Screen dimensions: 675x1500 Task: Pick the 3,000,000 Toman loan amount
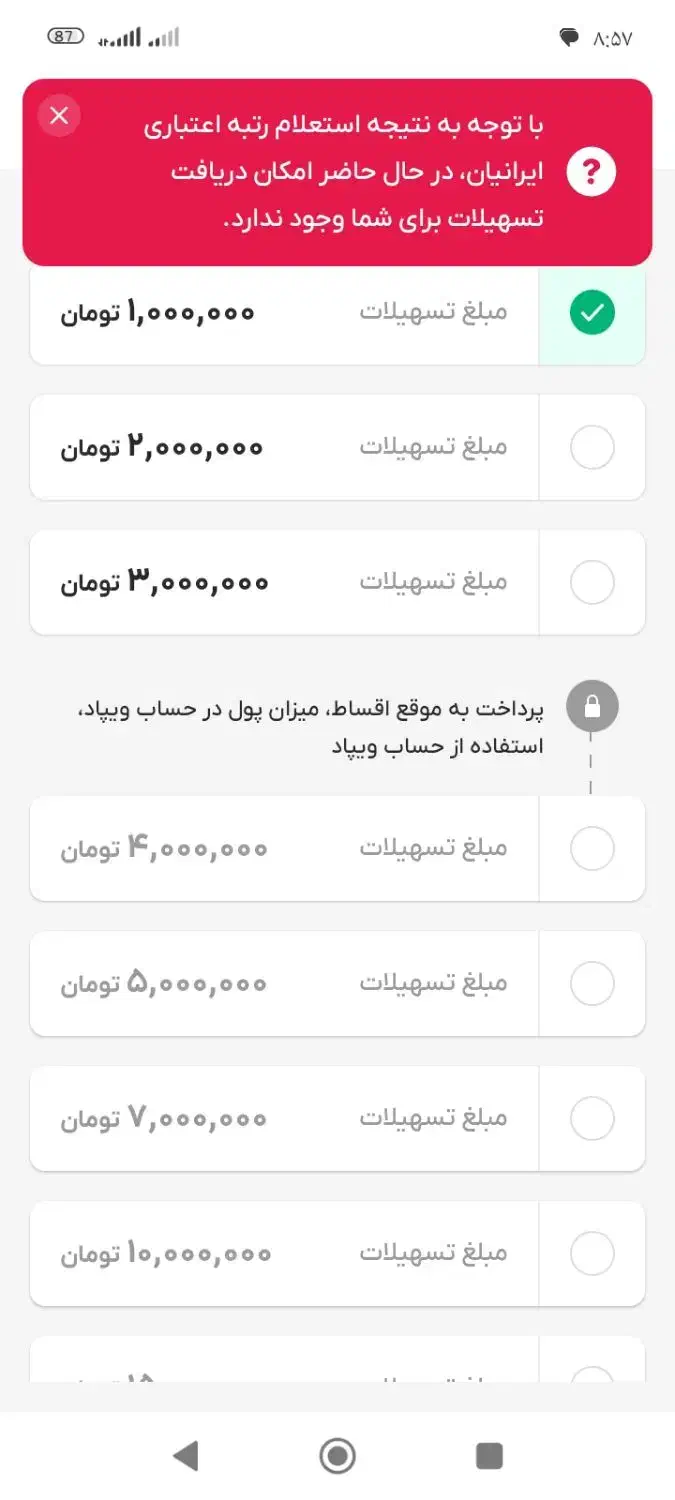point(592,583)
